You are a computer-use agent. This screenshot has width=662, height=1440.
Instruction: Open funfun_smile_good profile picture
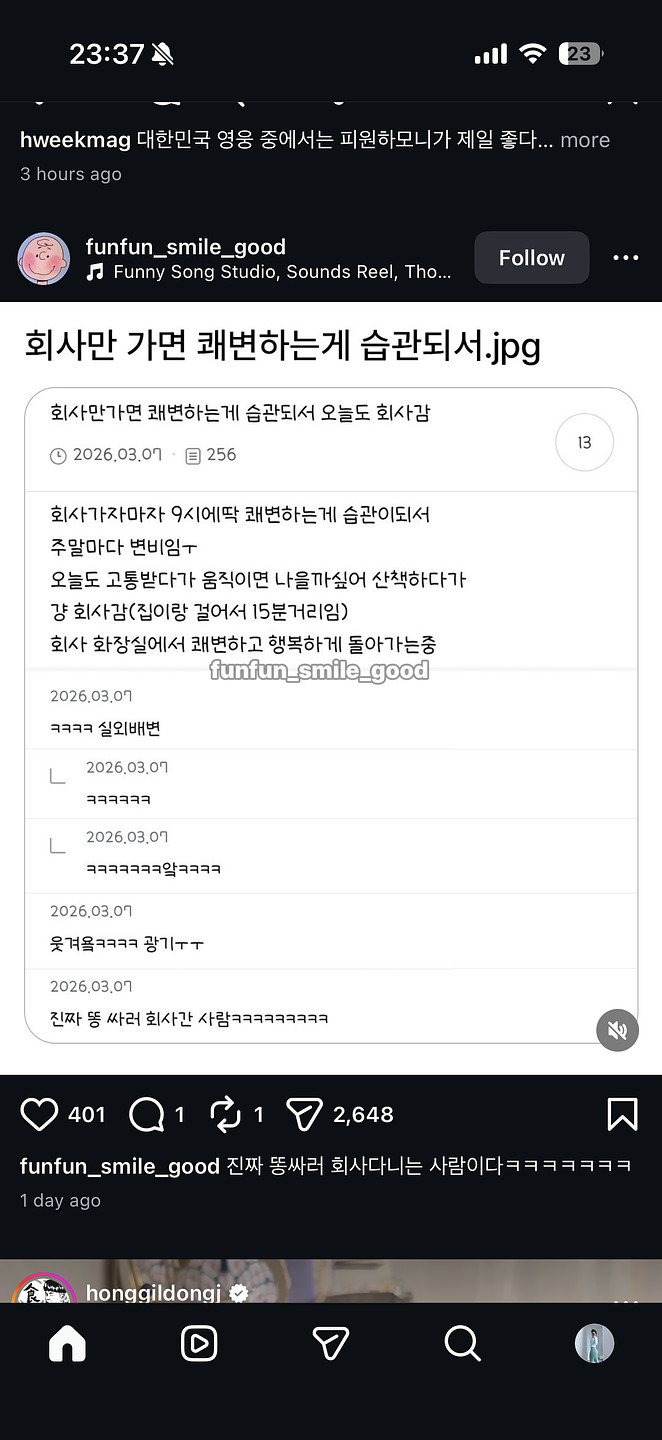[44, 259]
